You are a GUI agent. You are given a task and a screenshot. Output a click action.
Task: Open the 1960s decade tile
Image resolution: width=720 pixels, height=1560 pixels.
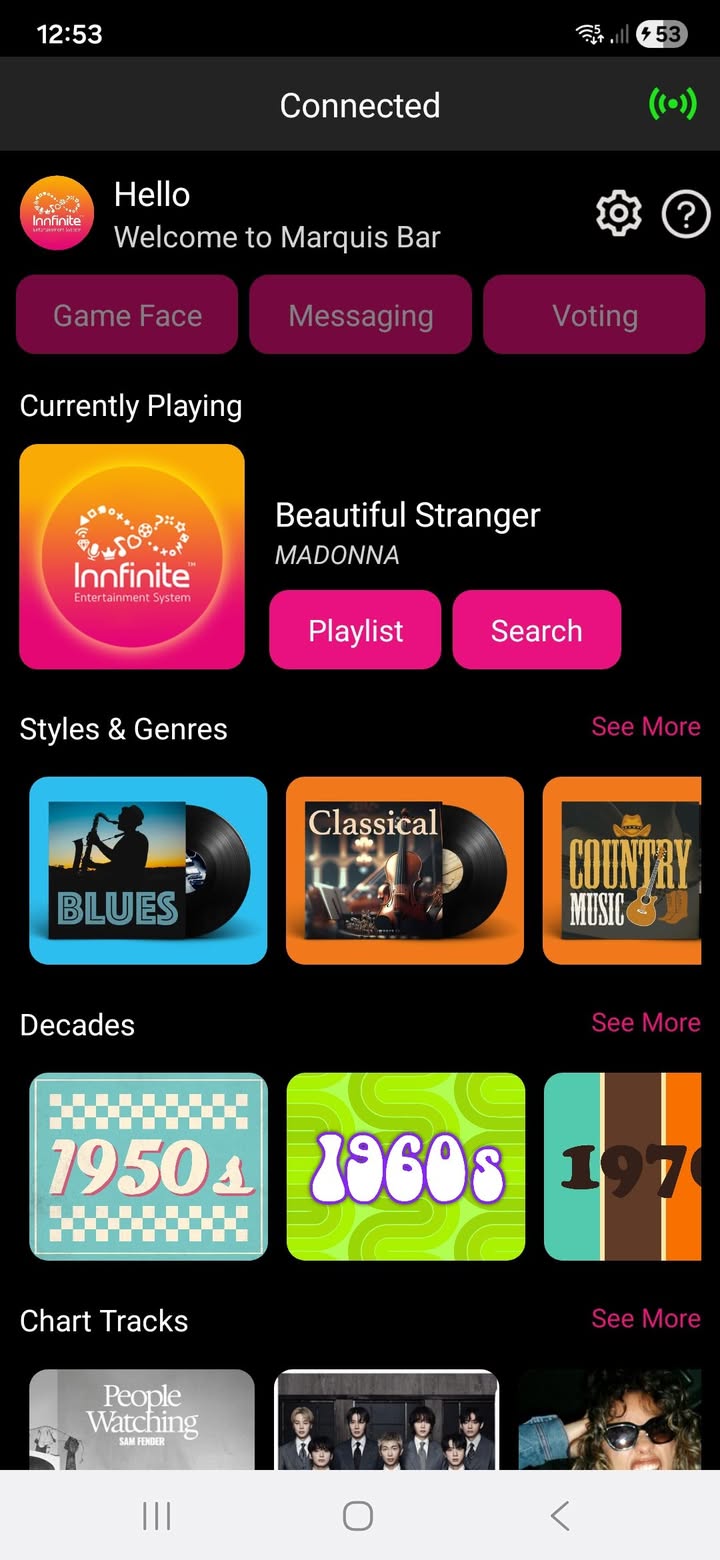click(x=405, y=1166)
